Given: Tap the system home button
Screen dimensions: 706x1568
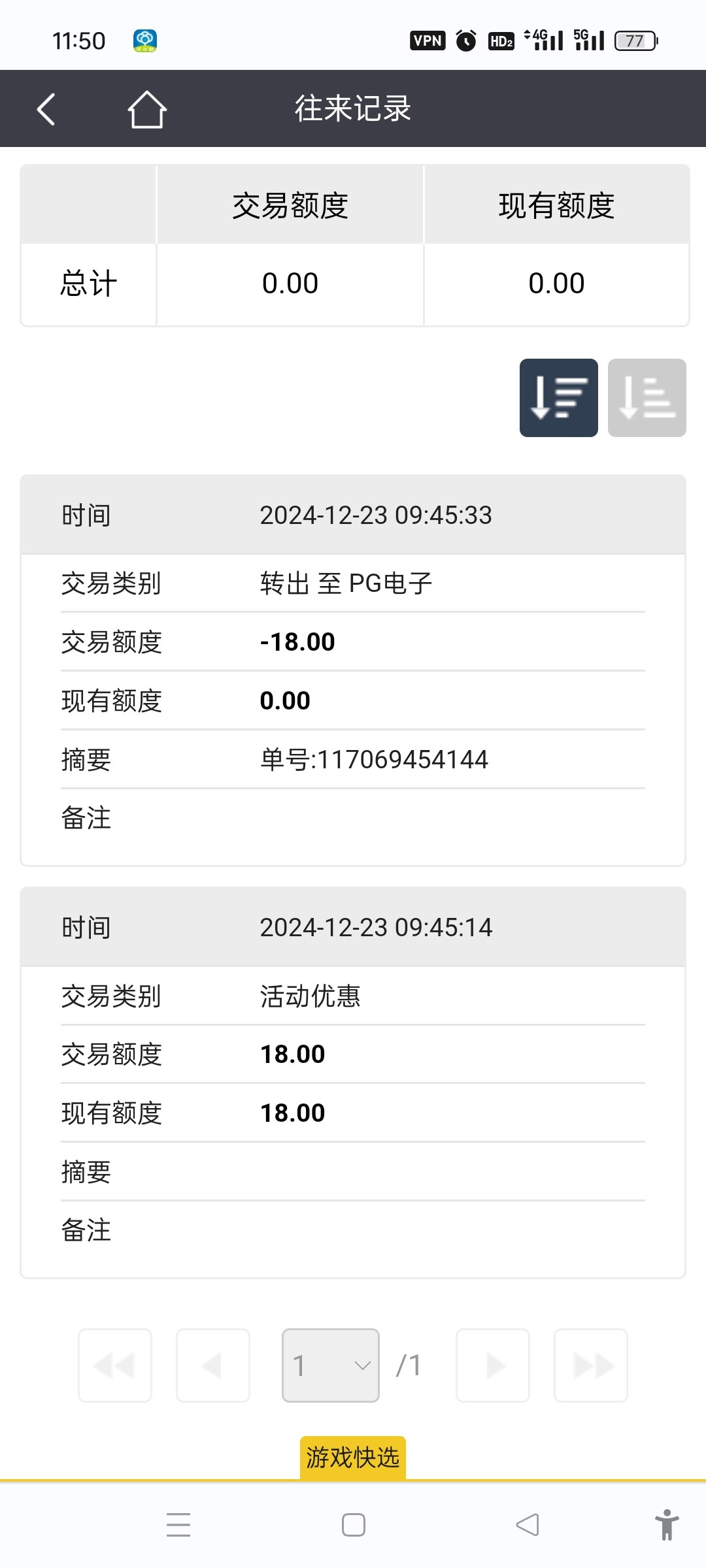Looking at the screenshot, I should (354, 1525).
